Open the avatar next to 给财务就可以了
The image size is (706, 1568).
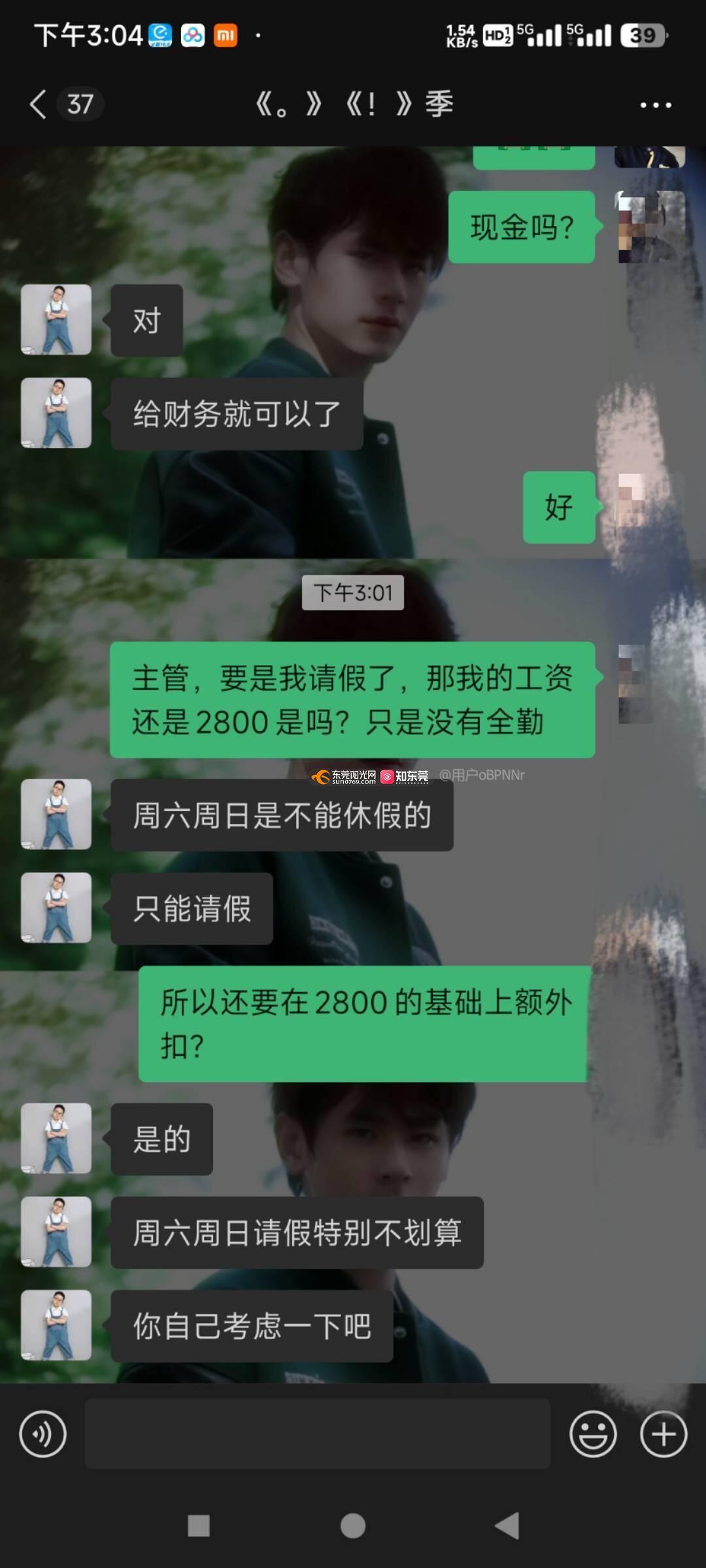click(56, 413)
